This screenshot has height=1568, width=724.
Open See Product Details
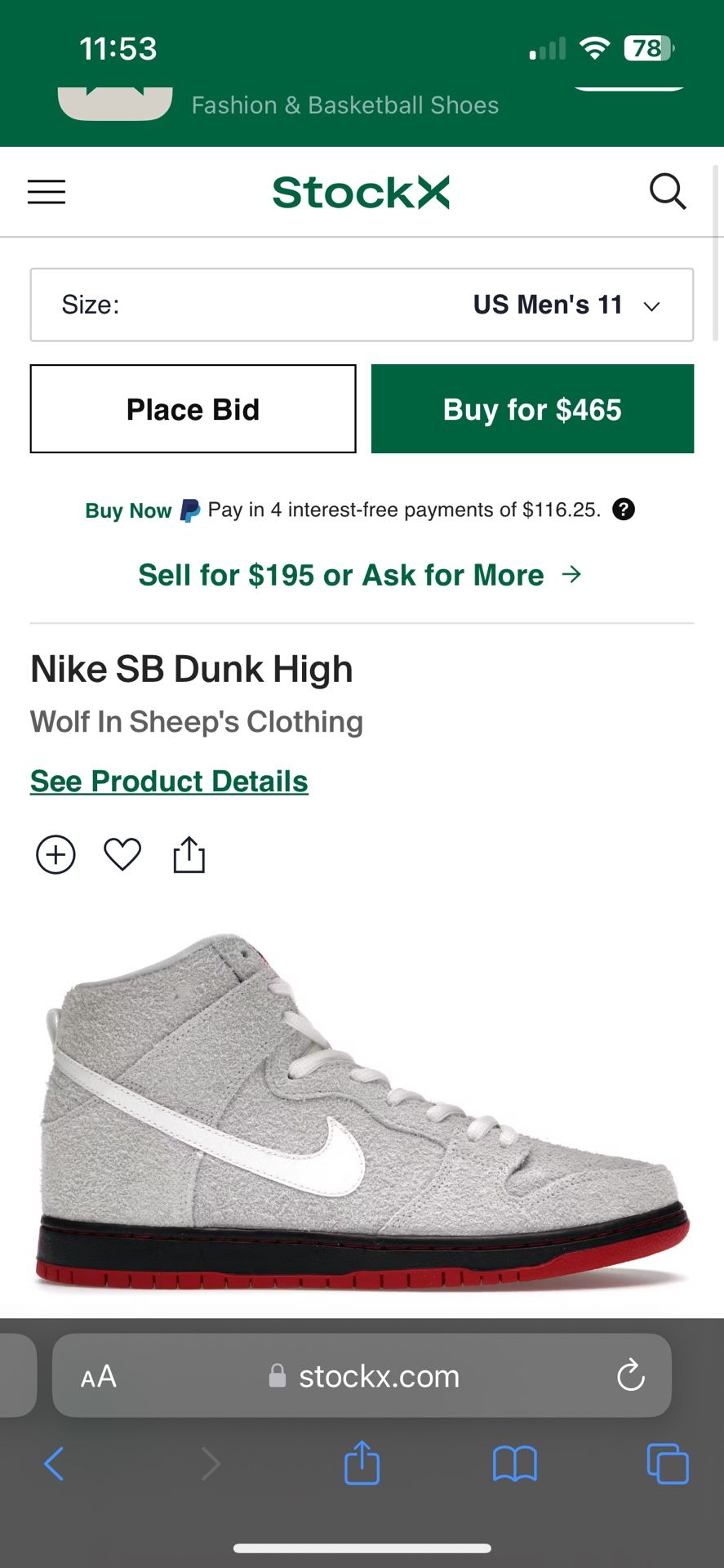(x=168, y=781)
